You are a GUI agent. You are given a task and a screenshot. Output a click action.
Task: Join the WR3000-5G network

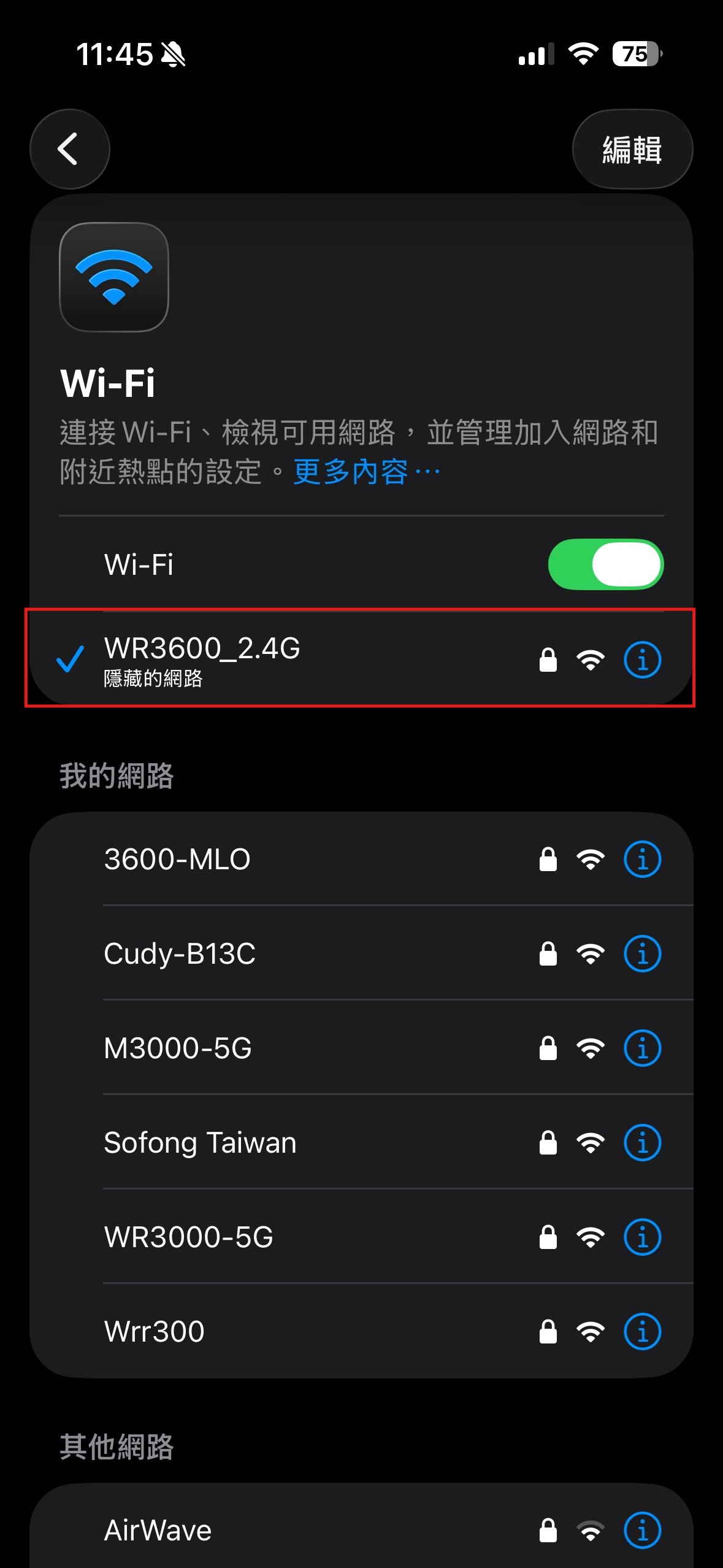[188, 1237]
